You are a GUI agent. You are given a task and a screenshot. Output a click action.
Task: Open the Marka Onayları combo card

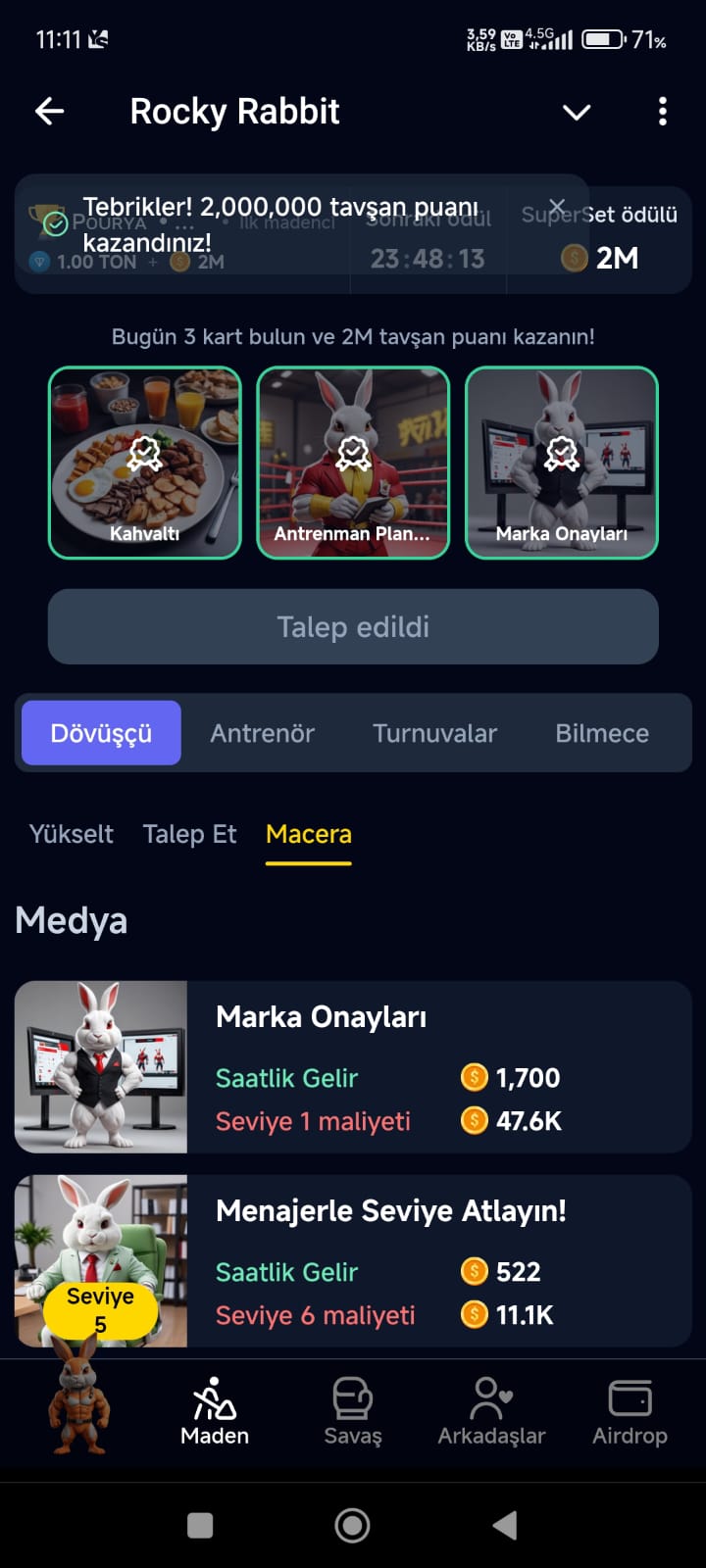click(x=561, y=463)
